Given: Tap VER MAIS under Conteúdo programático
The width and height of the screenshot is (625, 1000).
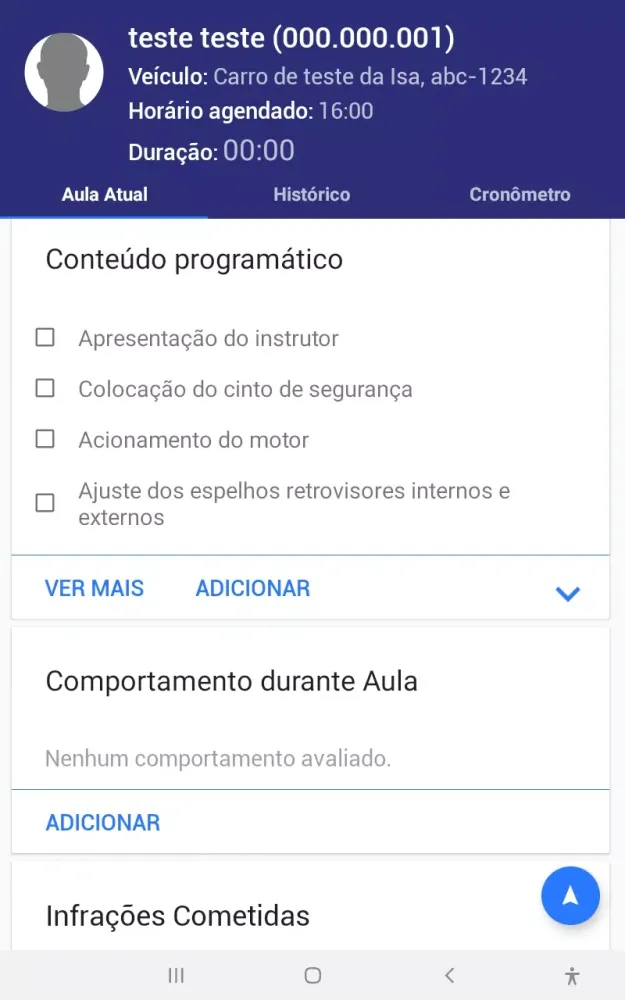Looking at the screenshot, I should [x=94, y=588].
